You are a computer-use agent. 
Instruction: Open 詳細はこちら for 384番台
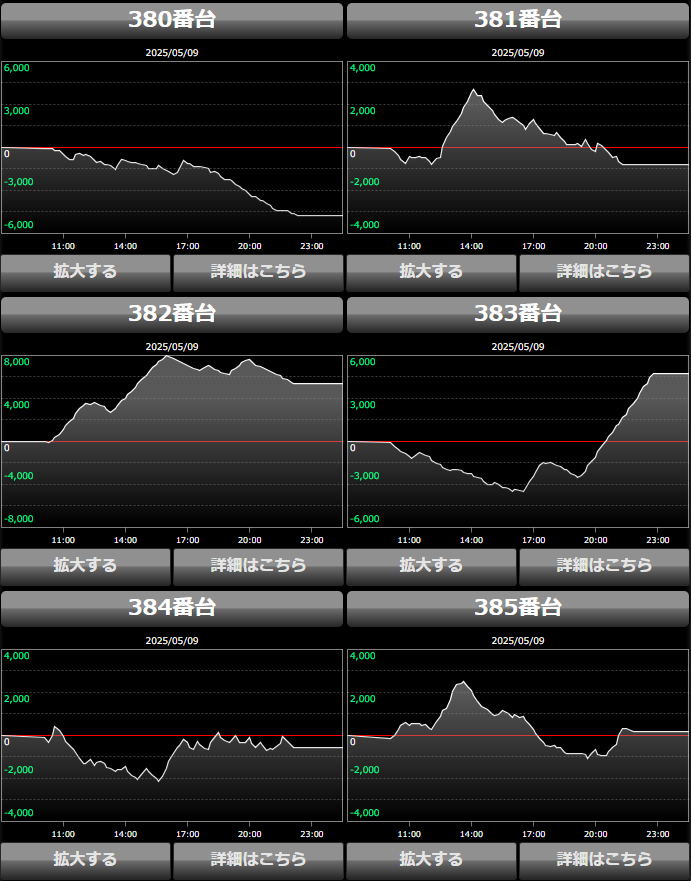(x=258, y=859)
